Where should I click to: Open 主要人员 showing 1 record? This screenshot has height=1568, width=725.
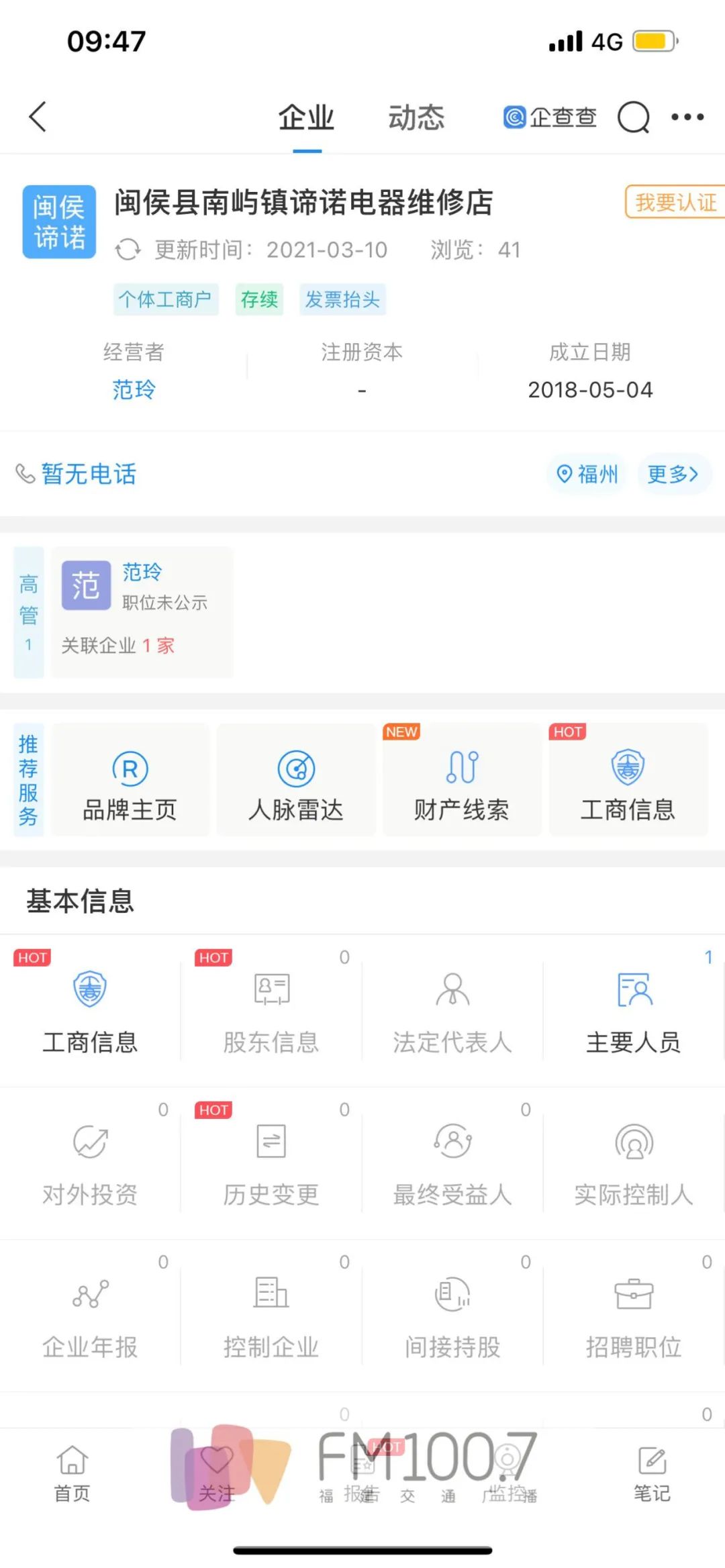(633, 1009)
